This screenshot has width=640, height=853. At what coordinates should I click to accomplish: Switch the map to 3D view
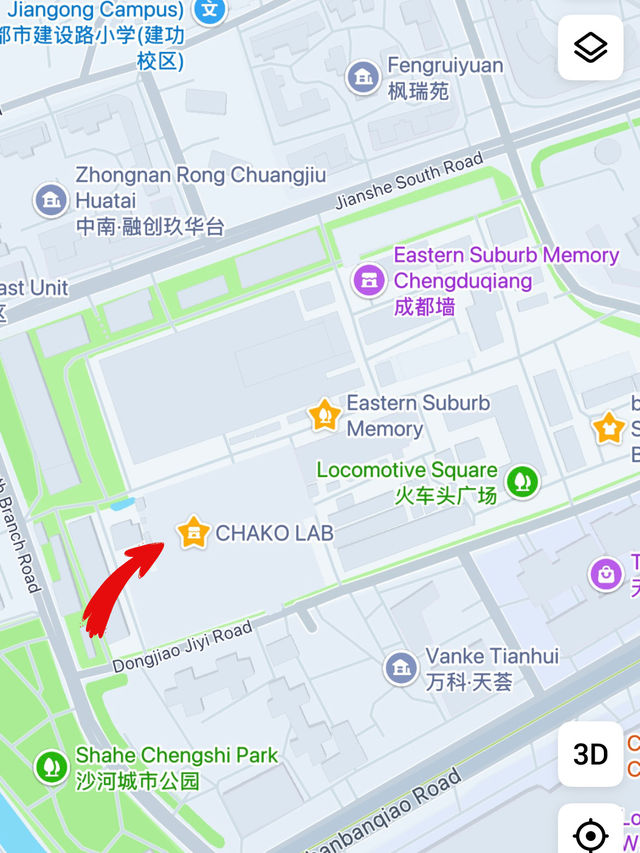pyautogui.click(x=590, y=754)
